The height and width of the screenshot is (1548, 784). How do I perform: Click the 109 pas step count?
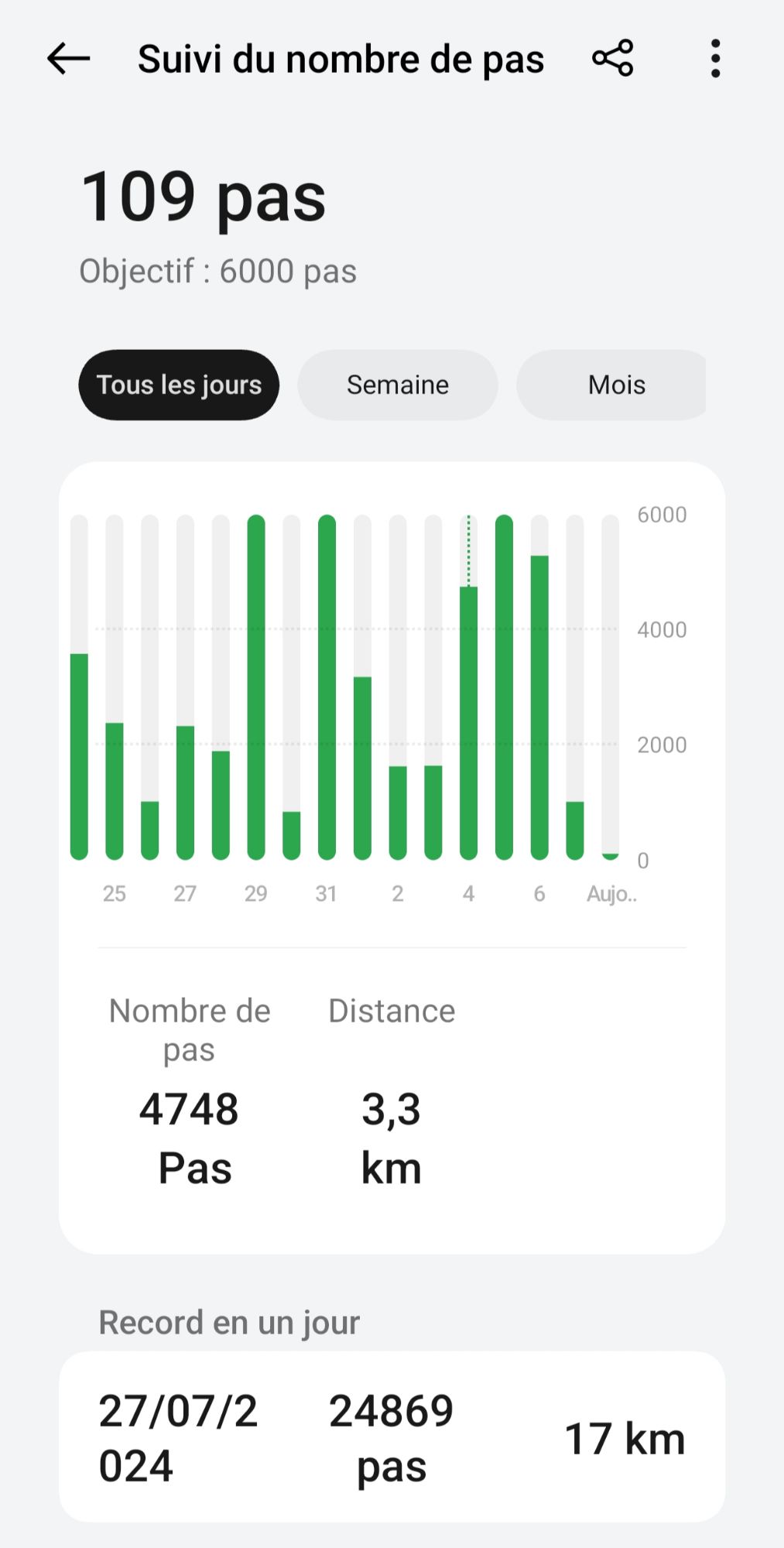point(204,197)
